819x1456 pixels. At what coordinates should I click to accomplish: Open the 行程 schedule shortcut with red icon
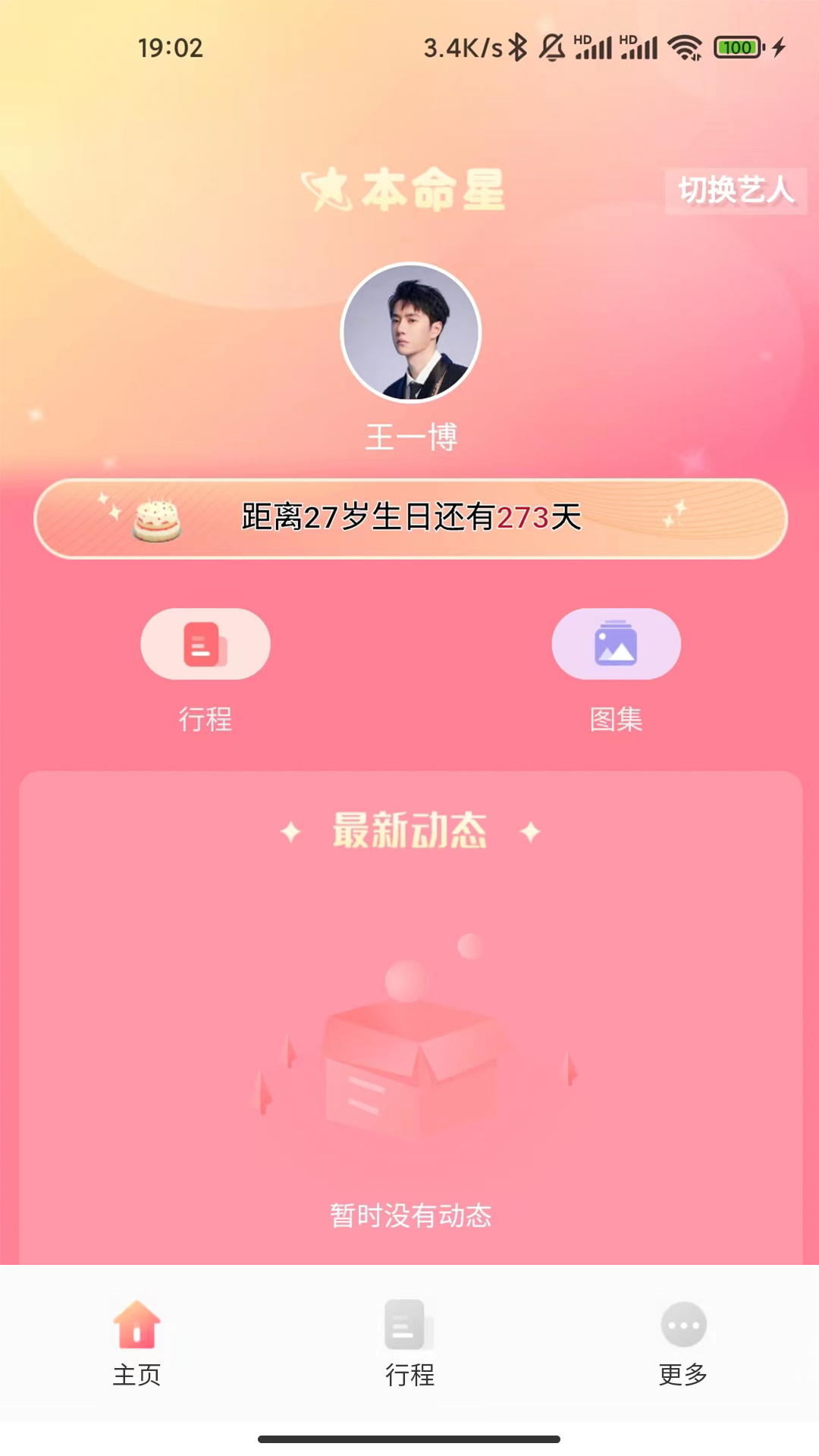pyautogui.click(x=206, y=644)
